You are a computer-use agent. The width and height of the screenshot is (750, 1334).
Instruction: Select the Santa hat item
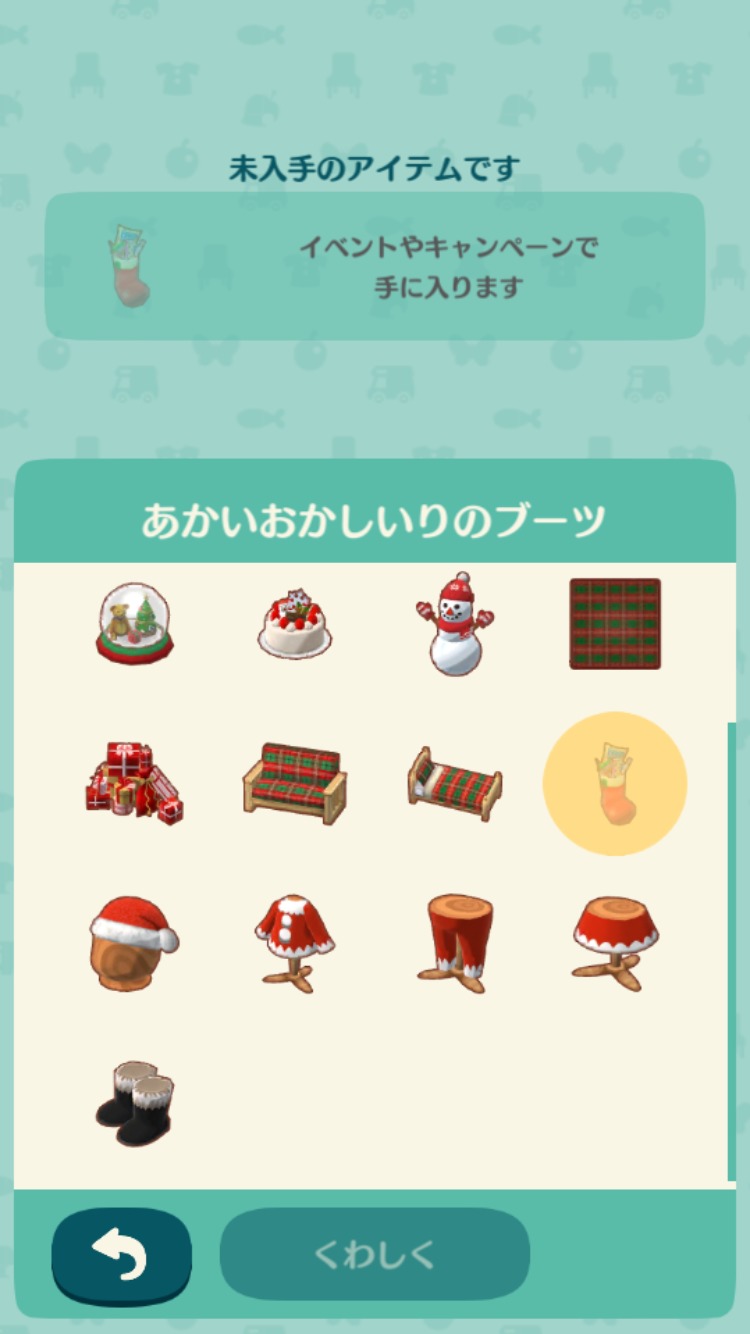coord(134,943)
